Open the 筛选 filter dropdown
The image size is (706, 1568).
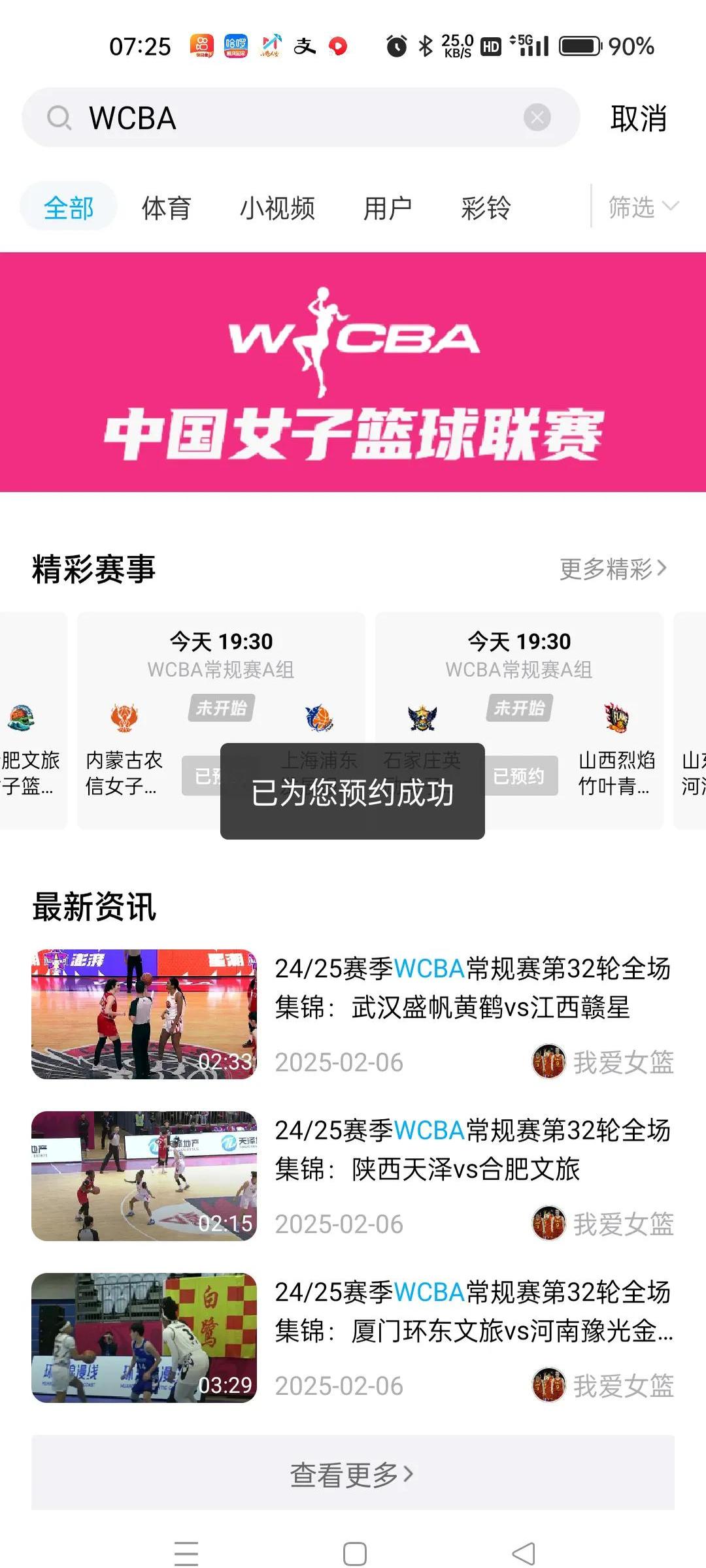point(643,208)
